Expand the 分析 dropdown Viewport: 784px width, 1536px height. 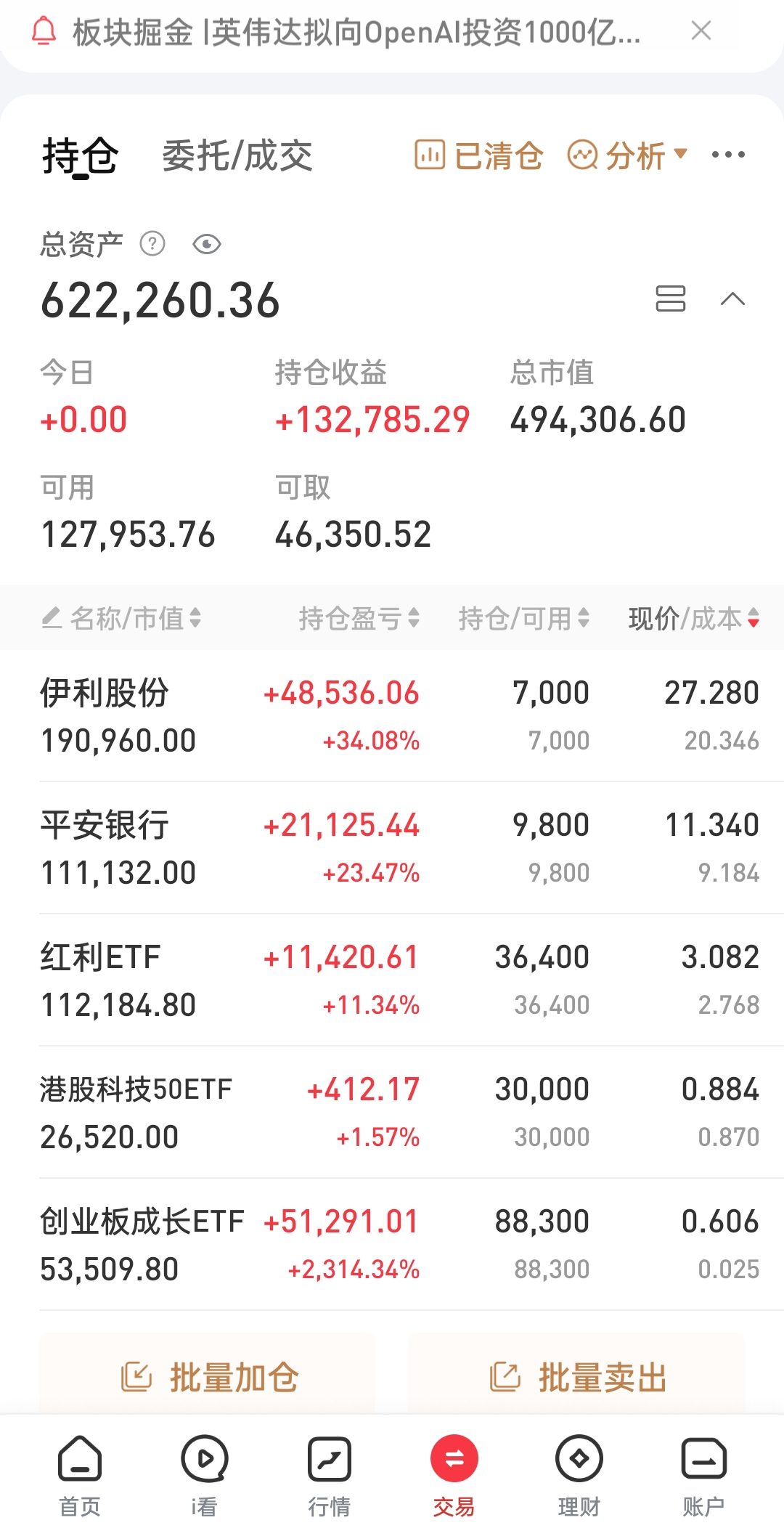627,156
